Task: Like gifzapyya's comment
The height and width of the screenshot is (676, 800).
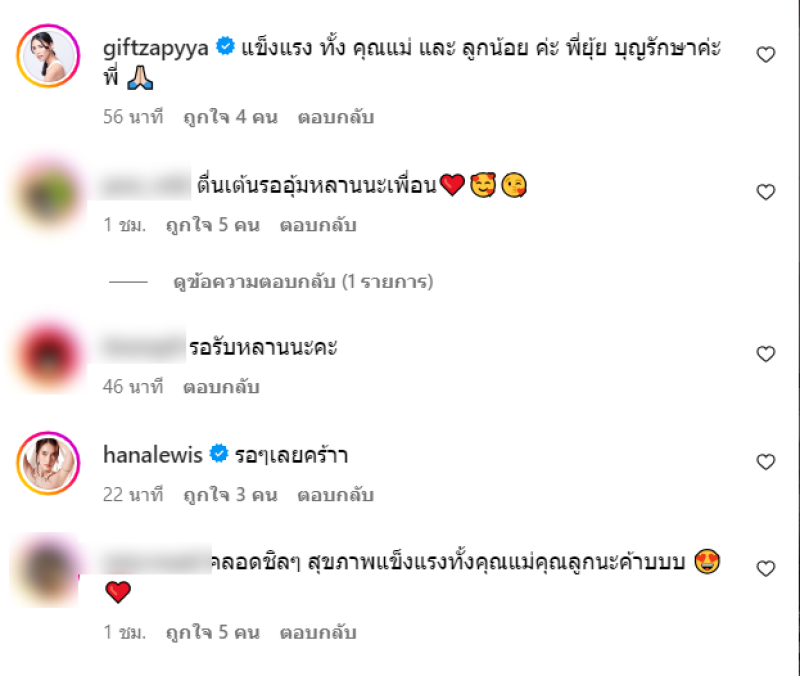Action: [x=765, y=55]
